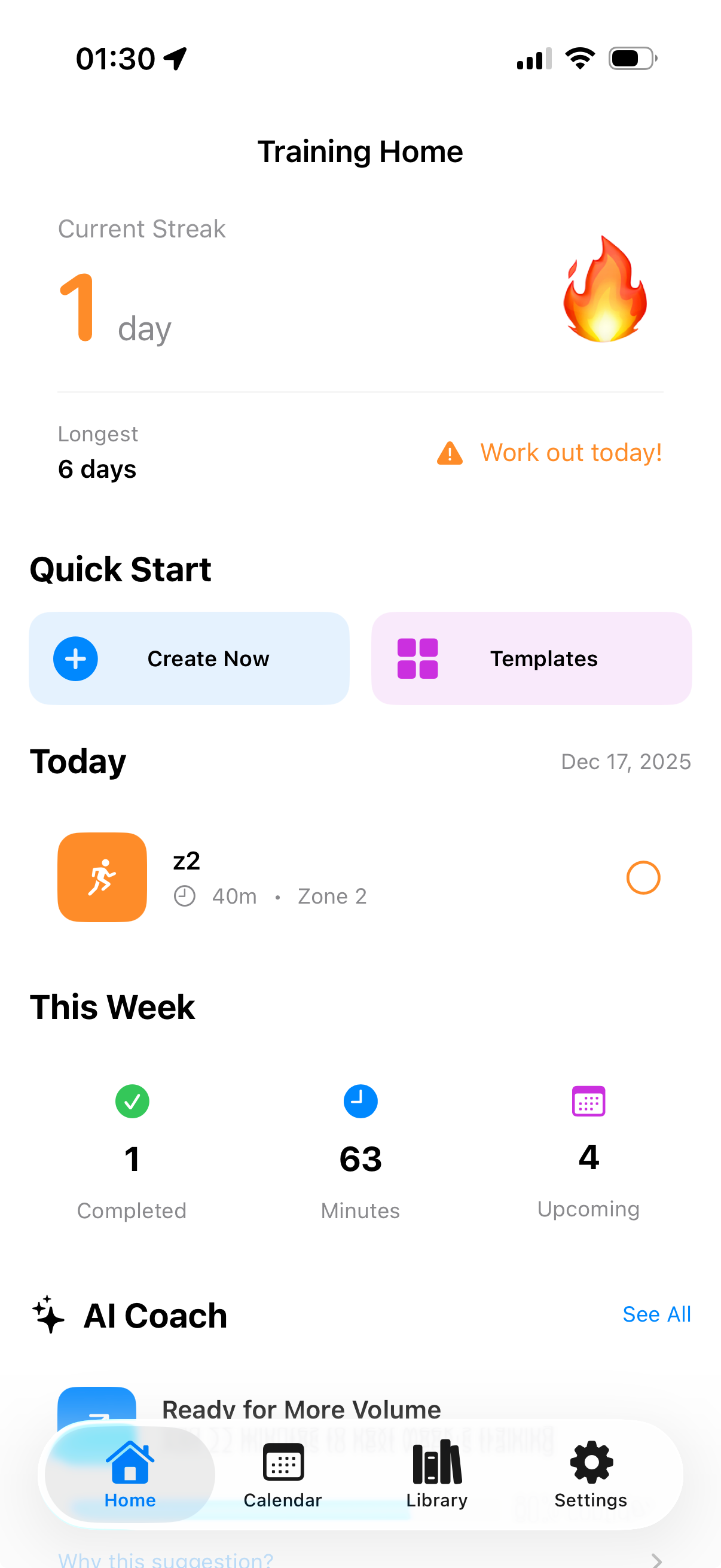Tap the plus icon in Create Now
Screen dimensions: 721x1568
pyautogui.click(x=75, y=658)
